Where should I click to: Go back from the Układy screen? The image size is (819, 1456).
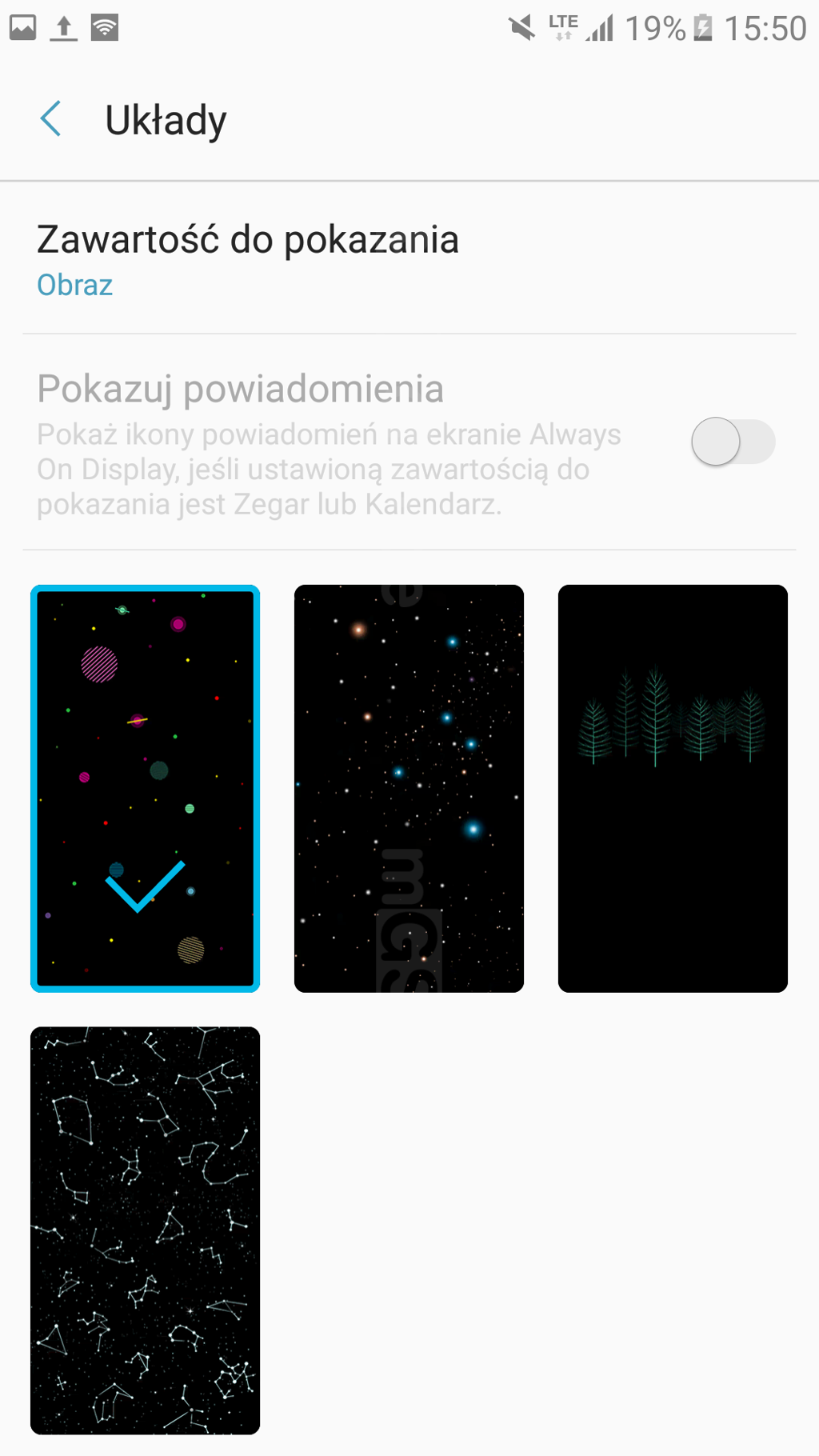click(51, 120)
